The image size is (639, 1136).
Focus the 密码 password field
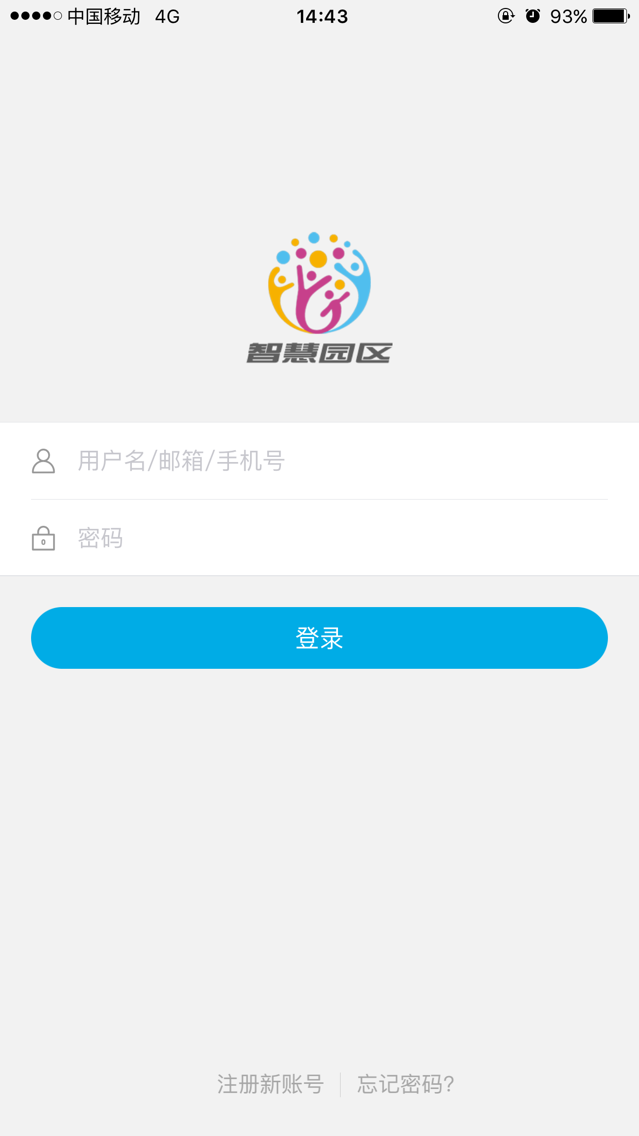320,538
